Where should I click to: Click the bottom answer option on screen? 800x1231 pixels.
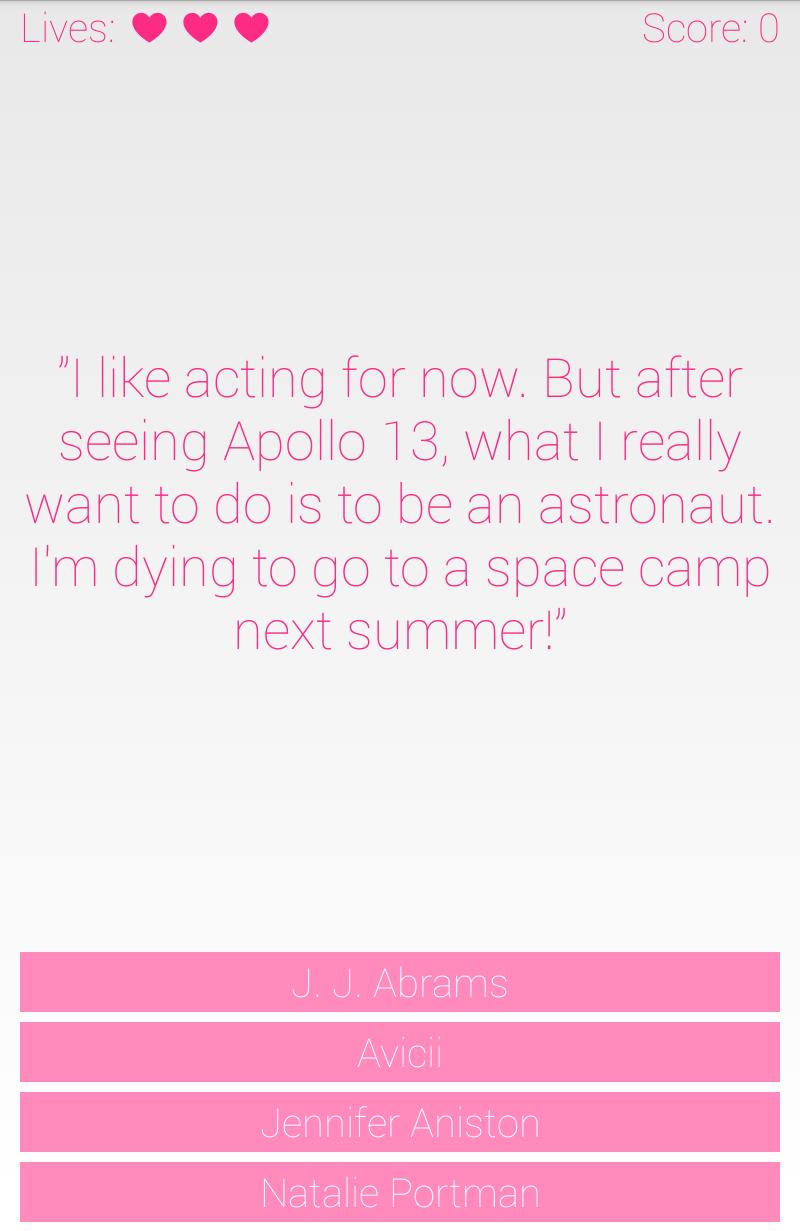click(x=400, y=1192)
